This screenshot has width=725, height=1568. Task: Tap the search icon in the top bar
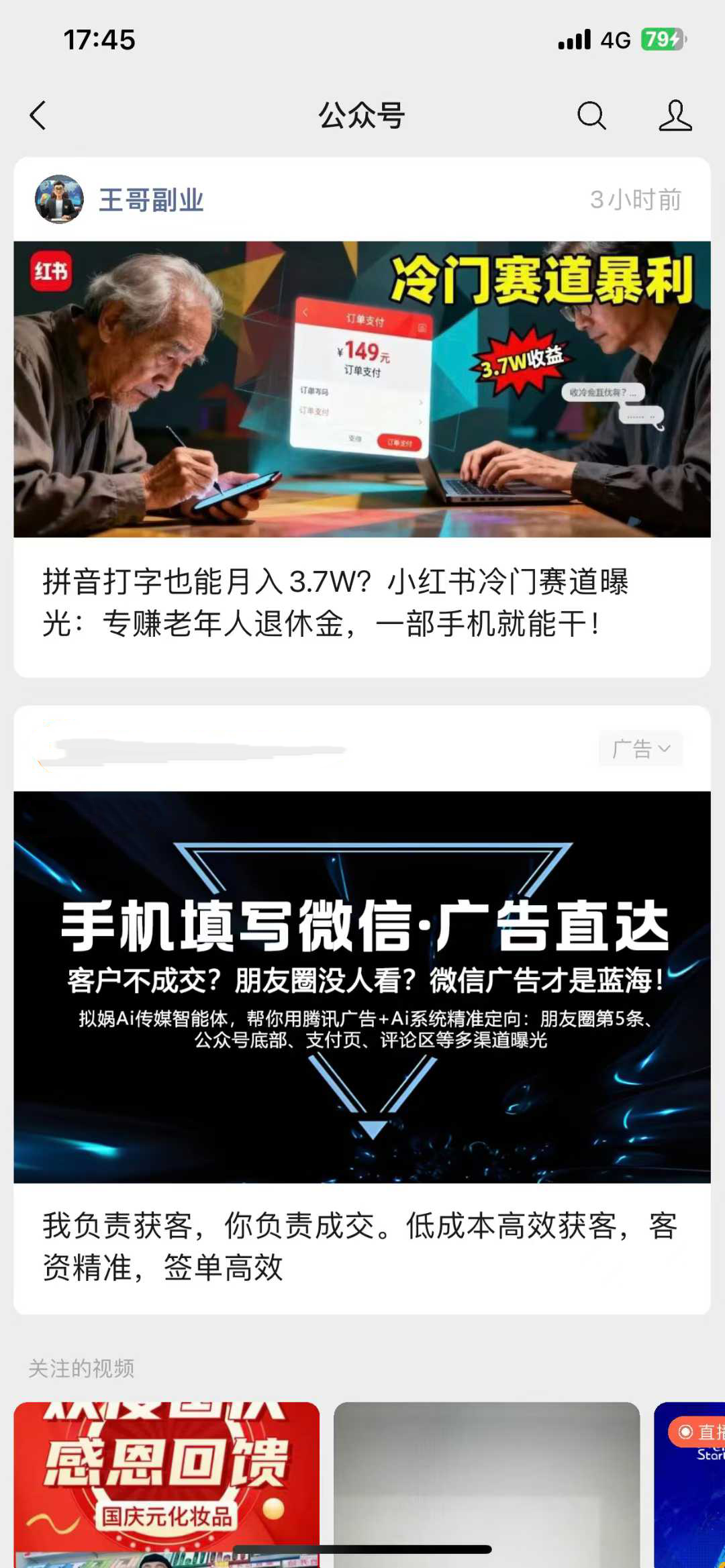click(x=591, y=115)
